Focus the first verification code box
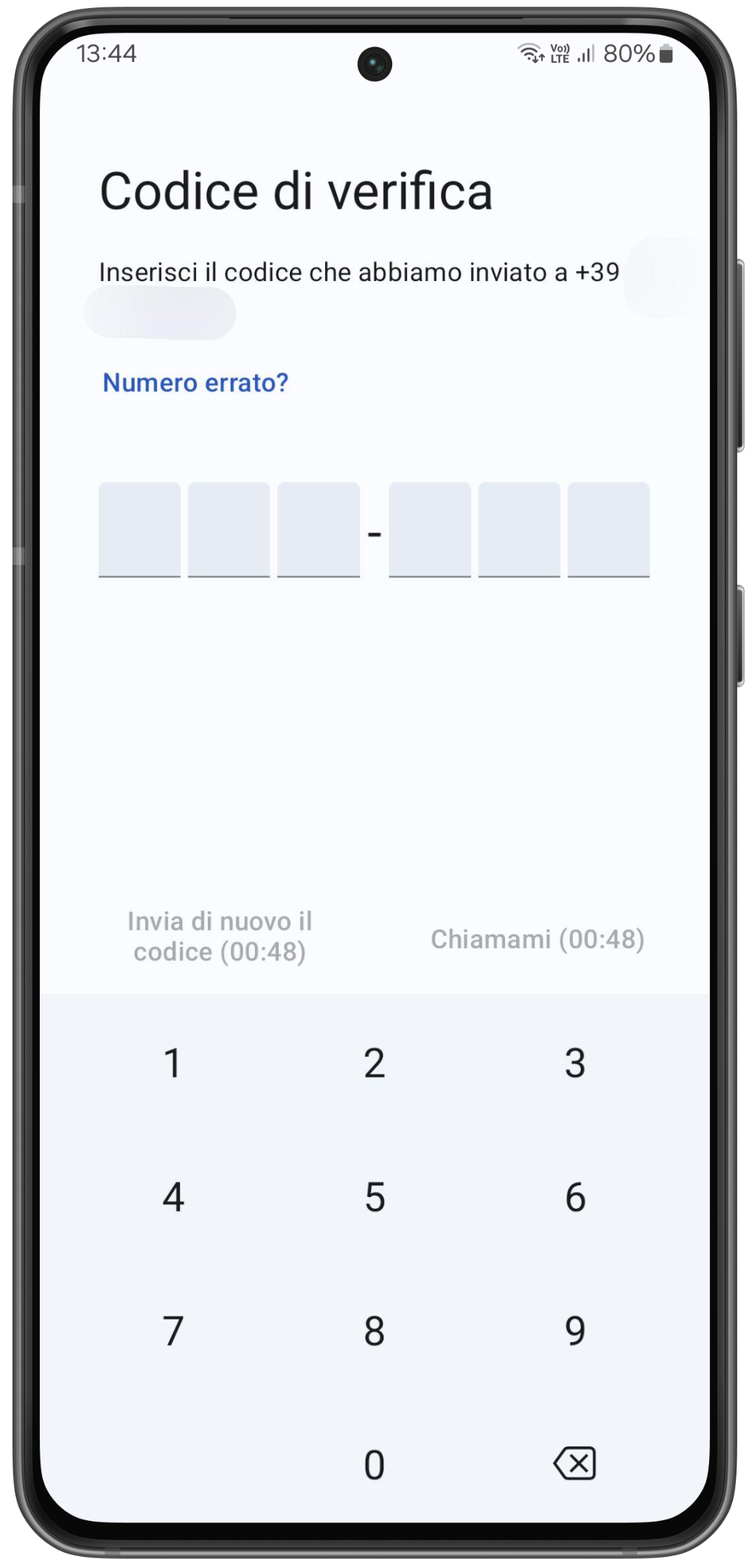This screenshot has height=1568, width=752. pyautogui.click(x=139, y=529)
